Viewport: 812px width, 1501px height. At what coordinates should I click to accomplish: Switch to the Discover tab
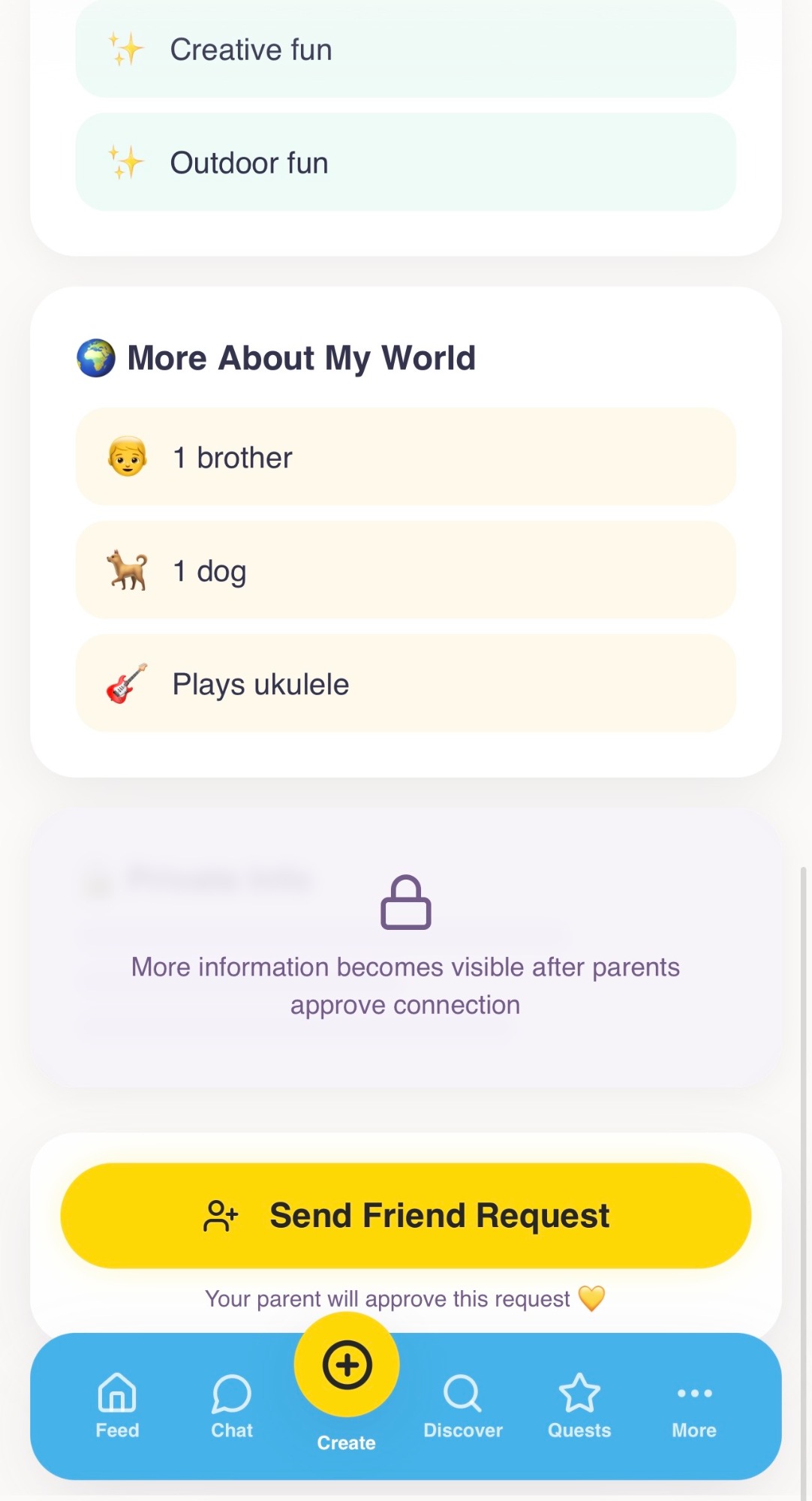pos(462,1405)
